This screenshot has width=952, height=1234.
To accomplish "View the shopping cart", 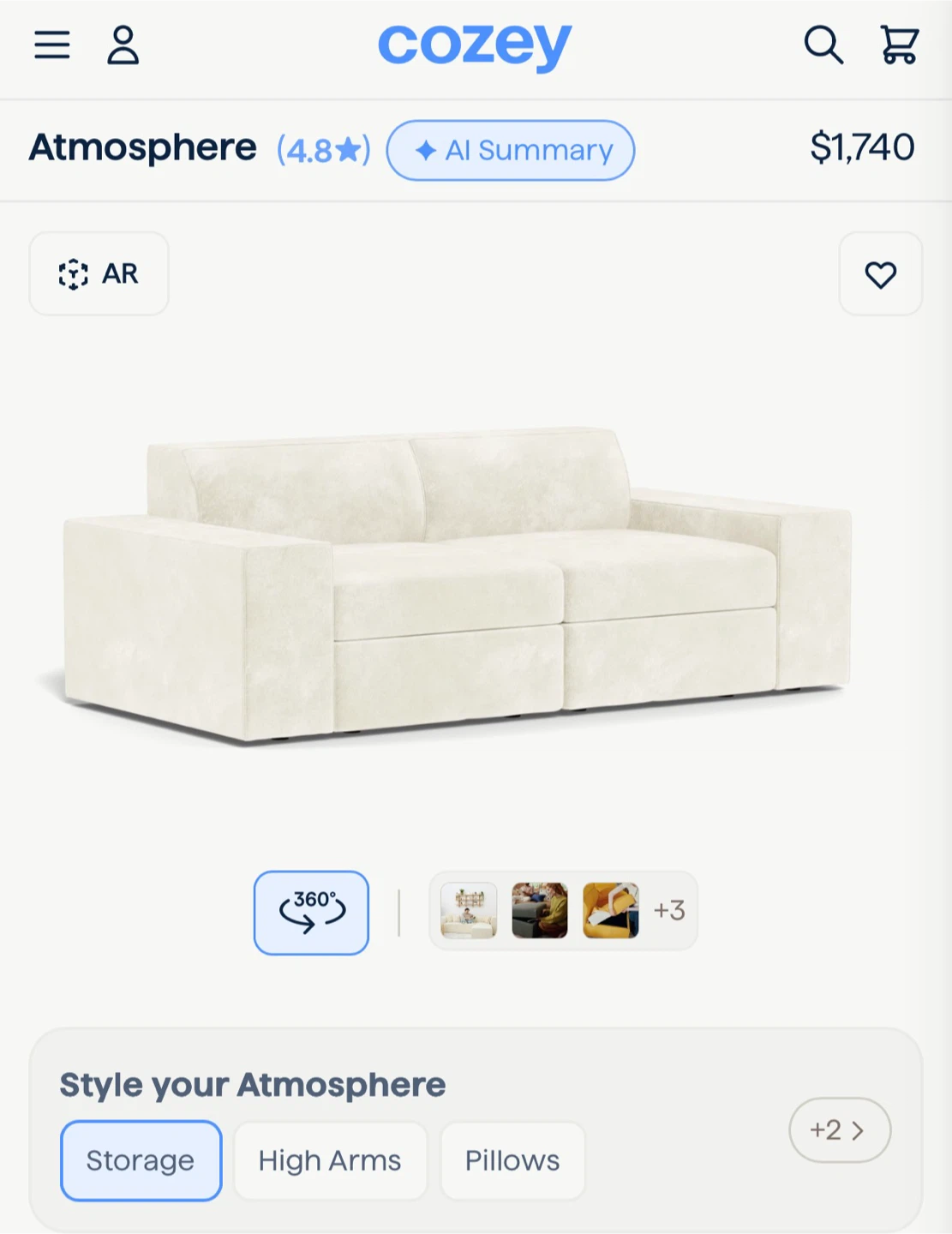I will coord(899,45).
